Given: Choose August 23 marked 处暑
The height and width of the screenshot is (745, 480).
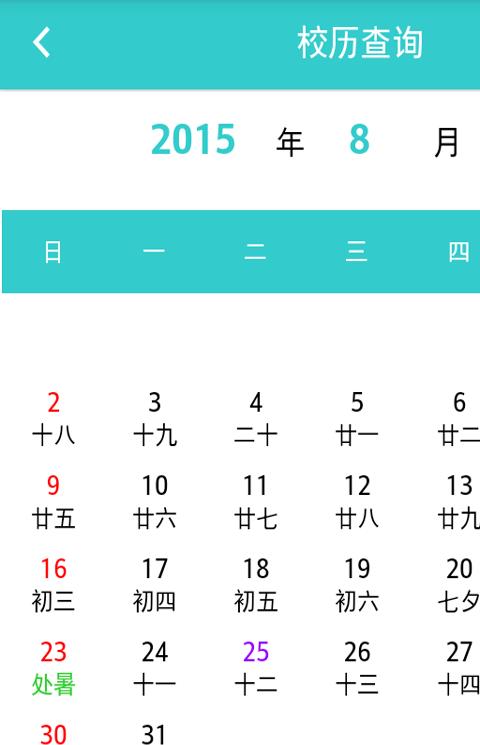Looking at the screenshot, I should tap(53, 669).
